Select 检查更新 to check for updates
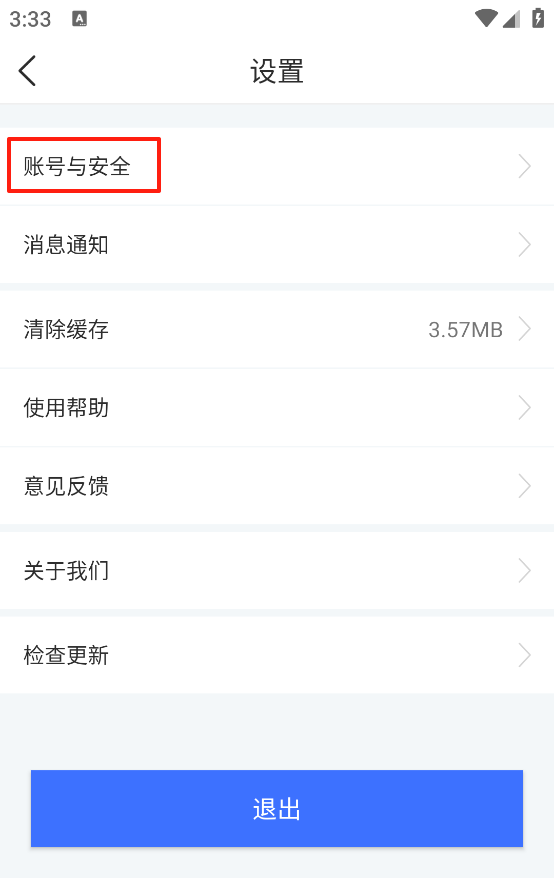The height and width of the screenshot is (878, 554). click(277, 655)
